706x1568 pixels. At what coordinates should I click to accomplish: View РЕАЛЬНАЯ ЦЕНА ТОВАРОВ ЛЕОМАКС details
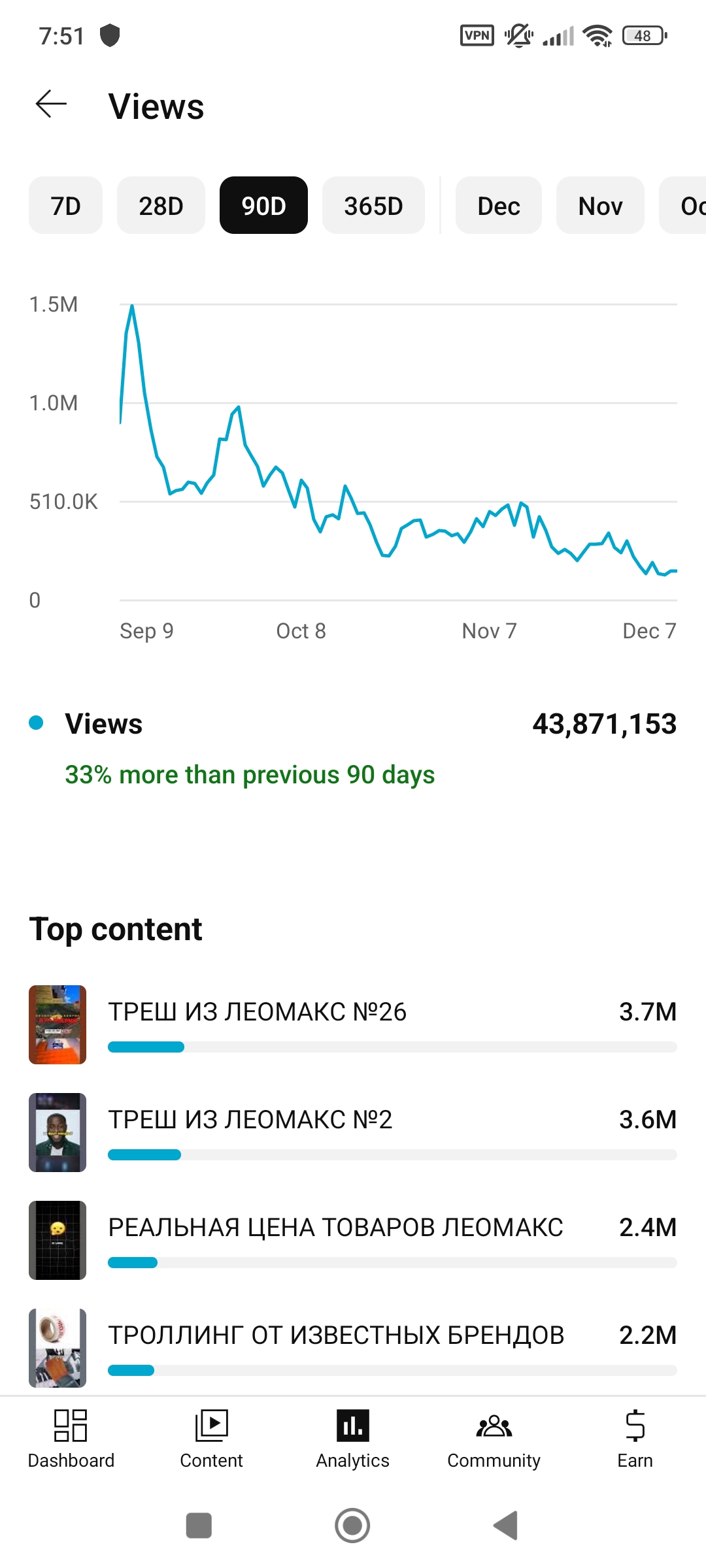pyautogui.click(x=353, y=1240)
